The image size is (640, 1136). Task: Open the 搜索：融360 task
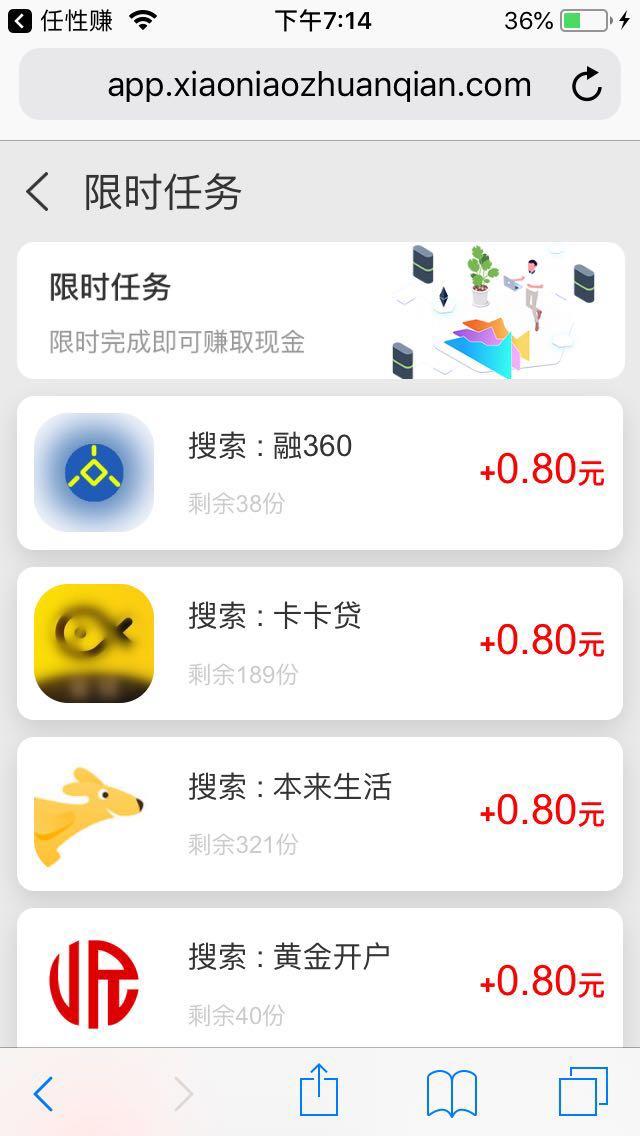pyautogui.click(x=320, y=473)
